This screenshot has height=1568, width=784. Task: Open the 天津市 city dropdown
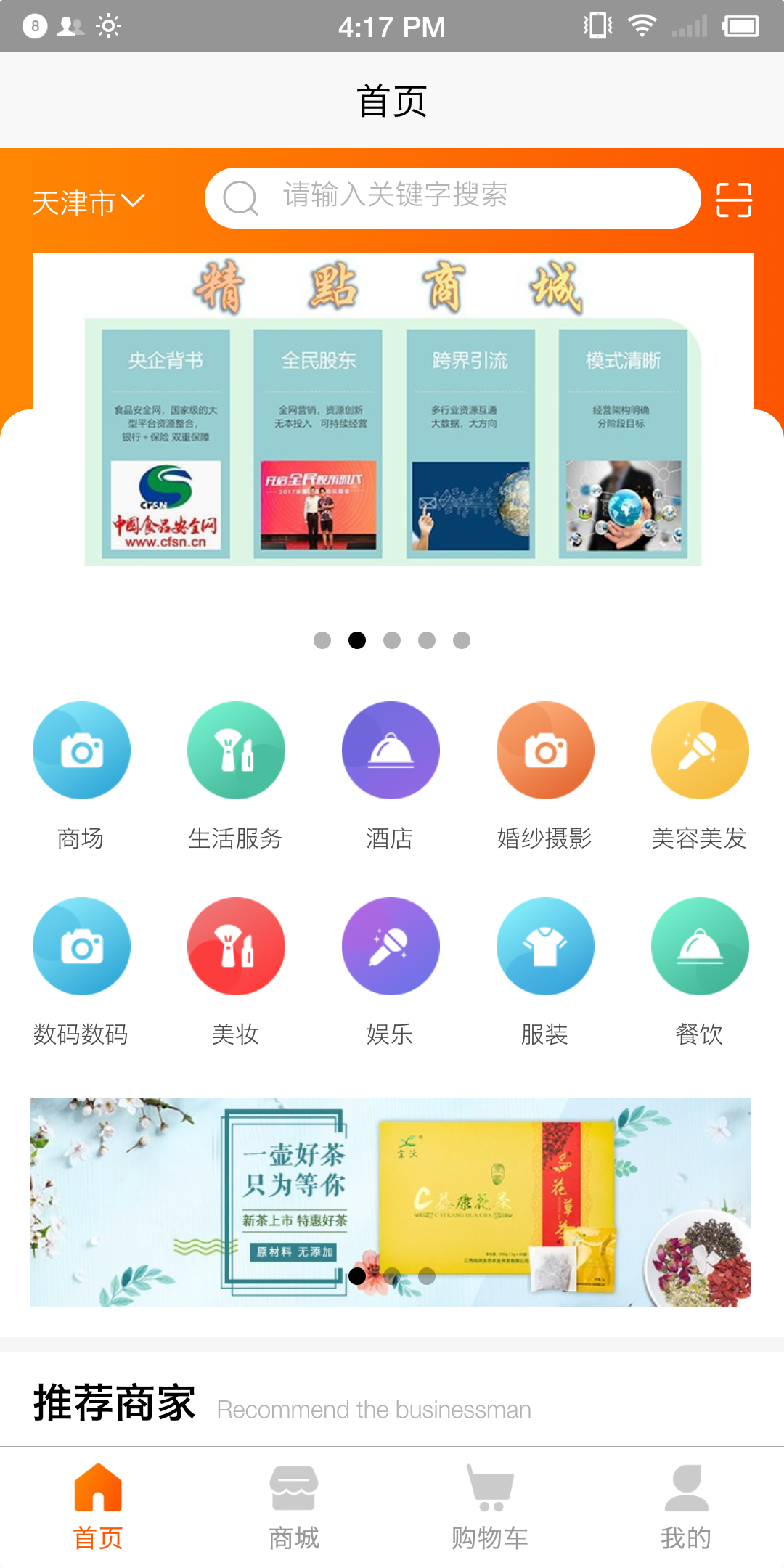[89, 202]
